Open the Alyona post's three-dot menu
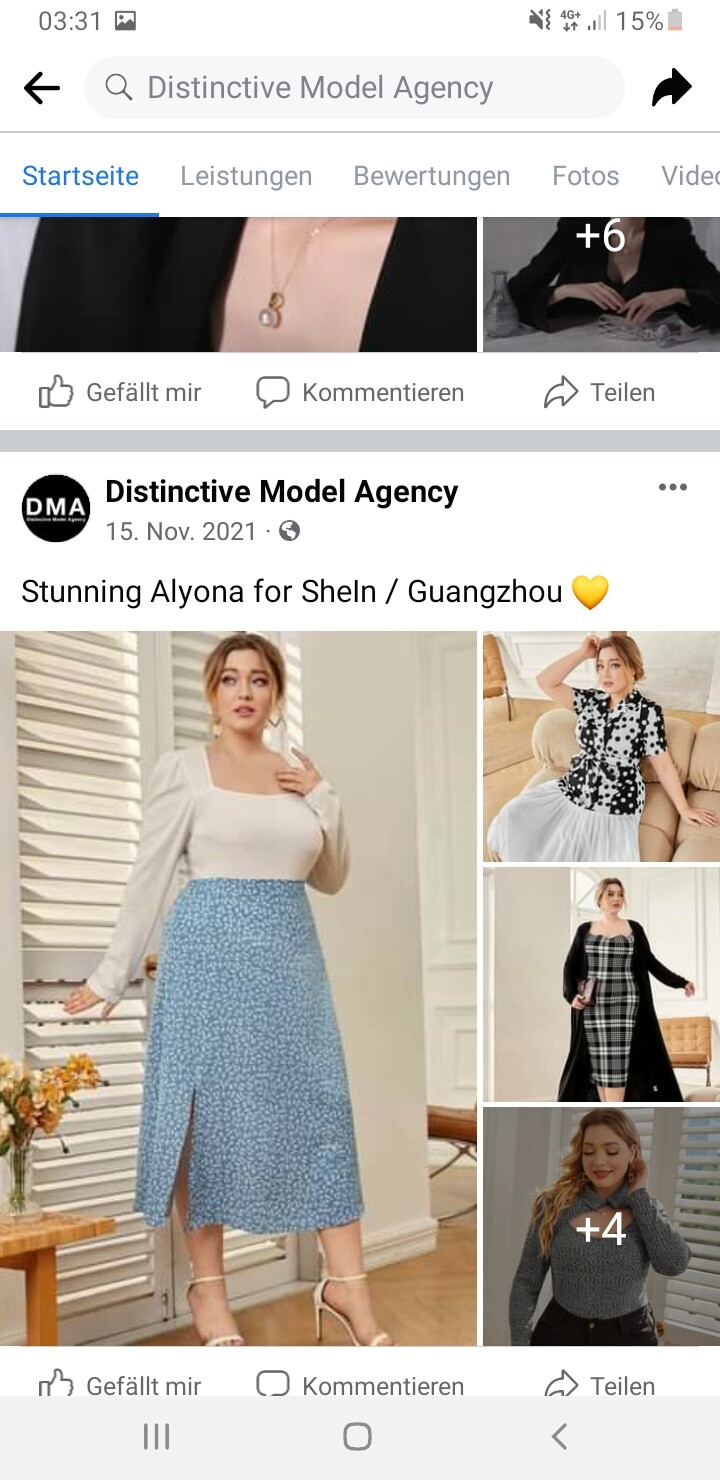The image size is (720, 1480). pos(673,487)
